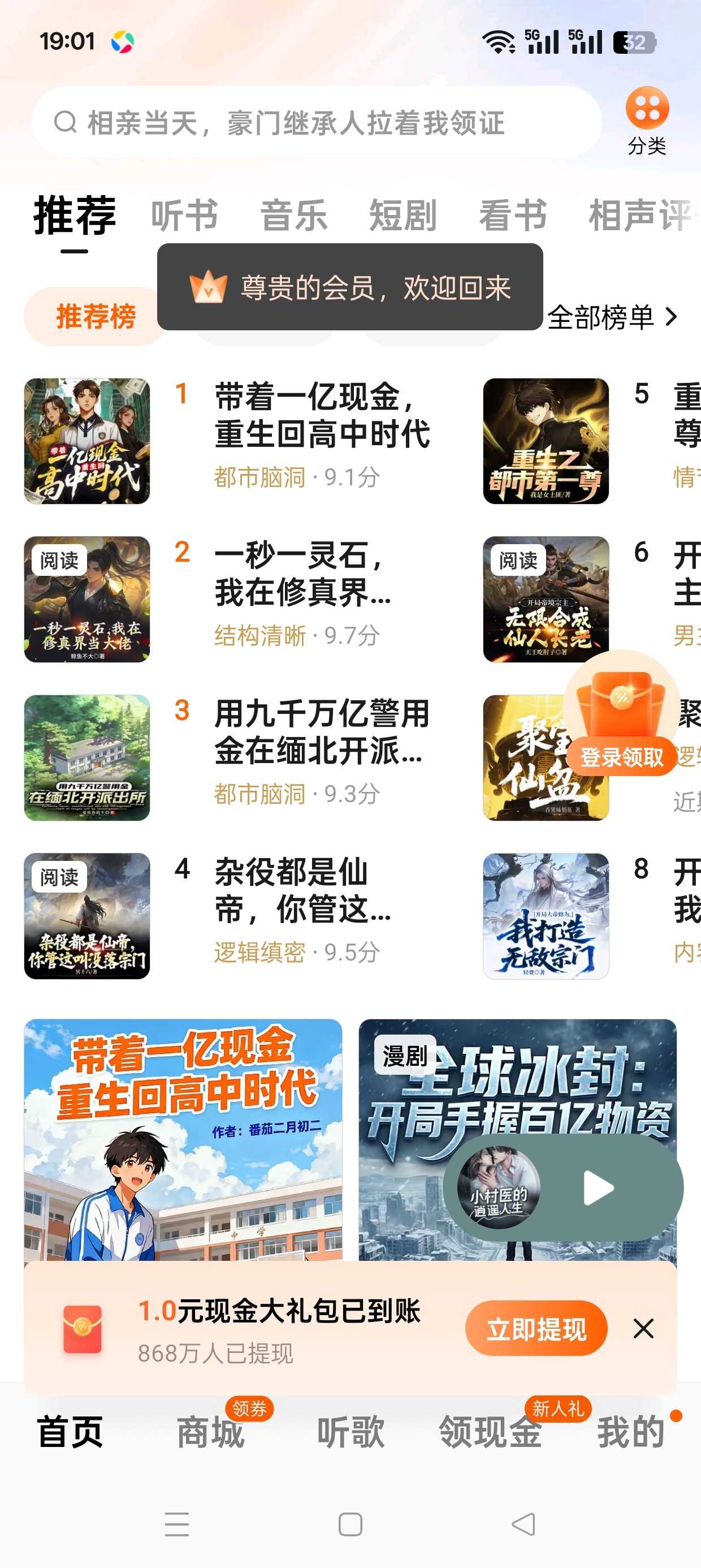Image resolution: width=701 pixels, height=1568 pixels.
Task: Open the first-ranked book 带着一亿现金
Action: click(231, 441)
